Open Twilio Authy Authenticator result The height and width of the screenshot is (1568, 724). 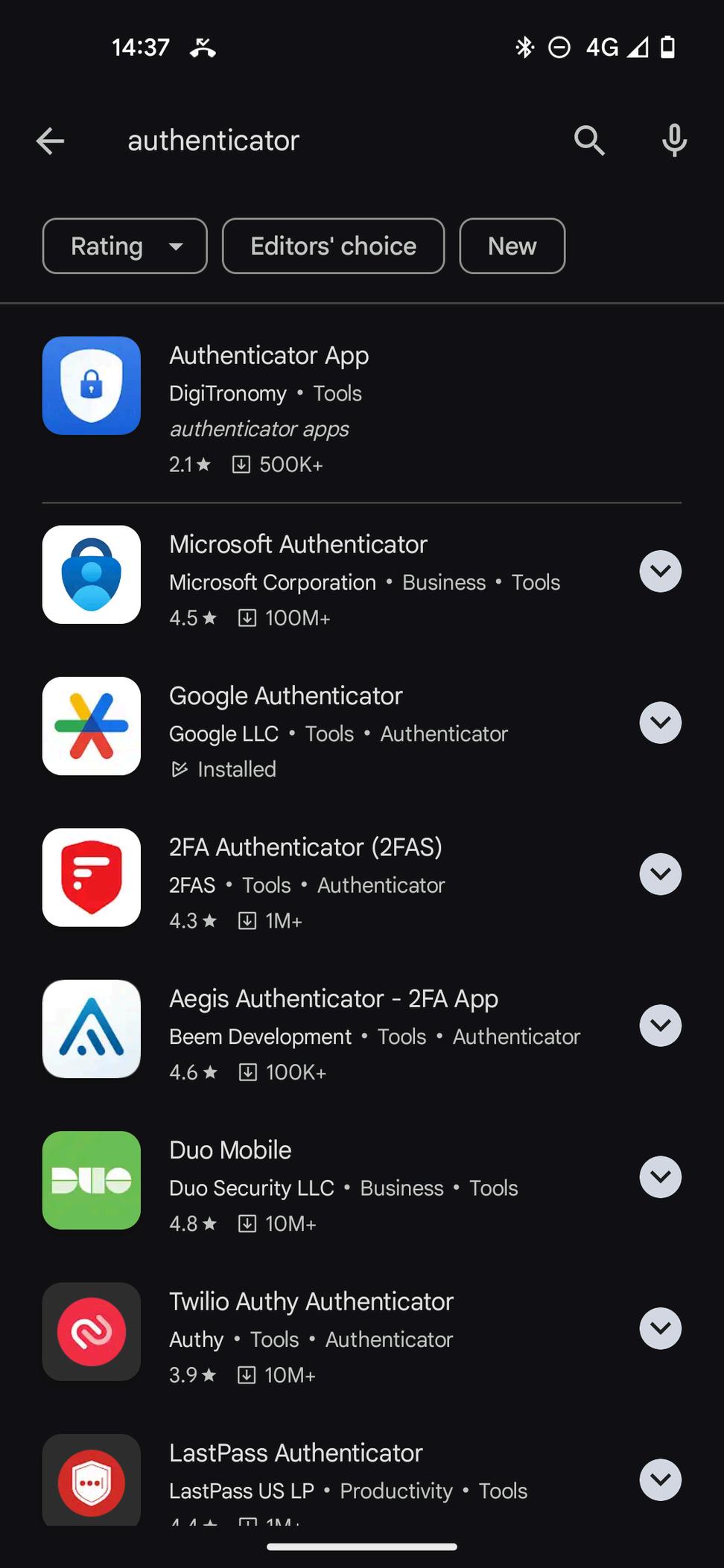(328, 1331)
